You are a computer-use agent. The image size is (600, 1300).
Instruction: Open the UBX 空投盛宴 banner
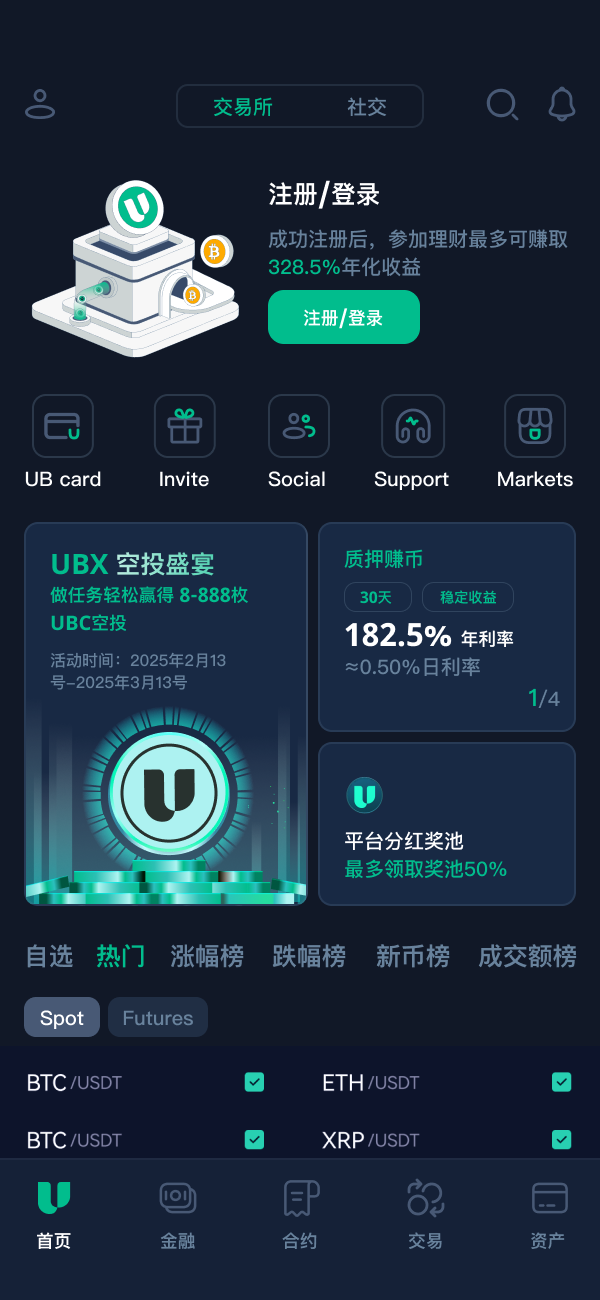(x=166, y=714)
